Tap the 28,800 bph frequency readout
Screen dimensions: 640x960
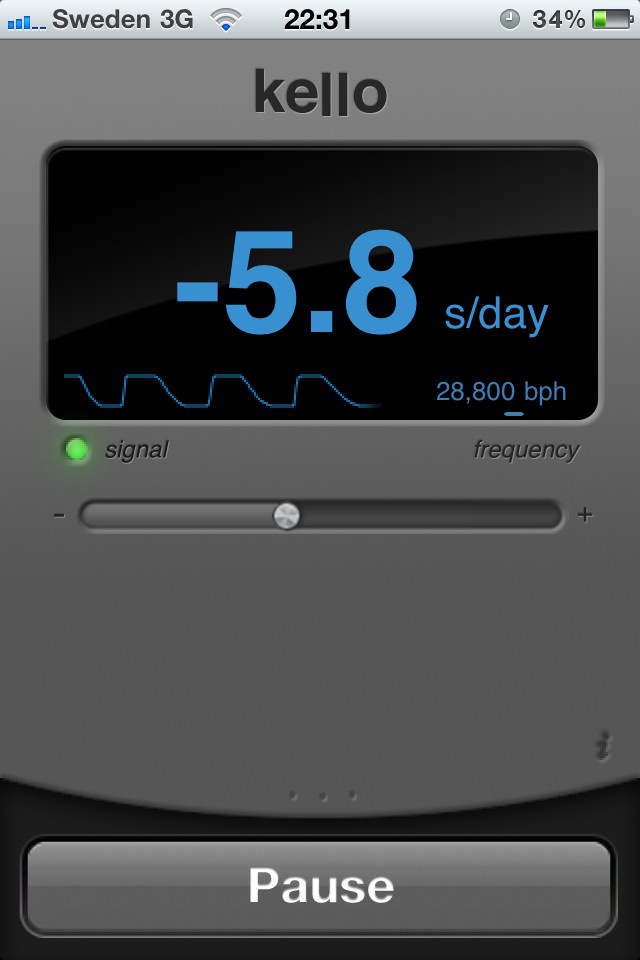501,391
